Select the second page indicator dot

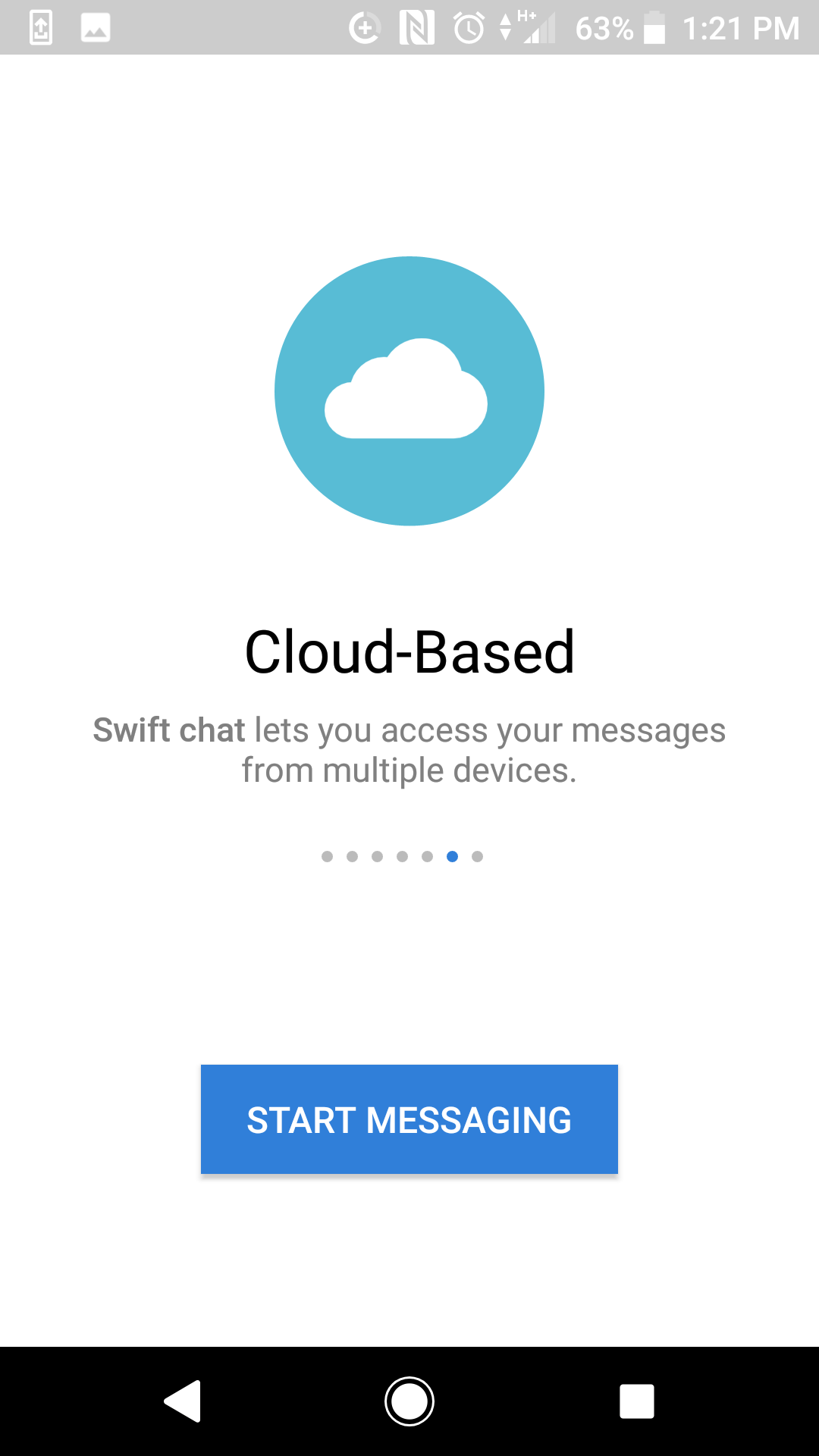[x=353, y=856]
